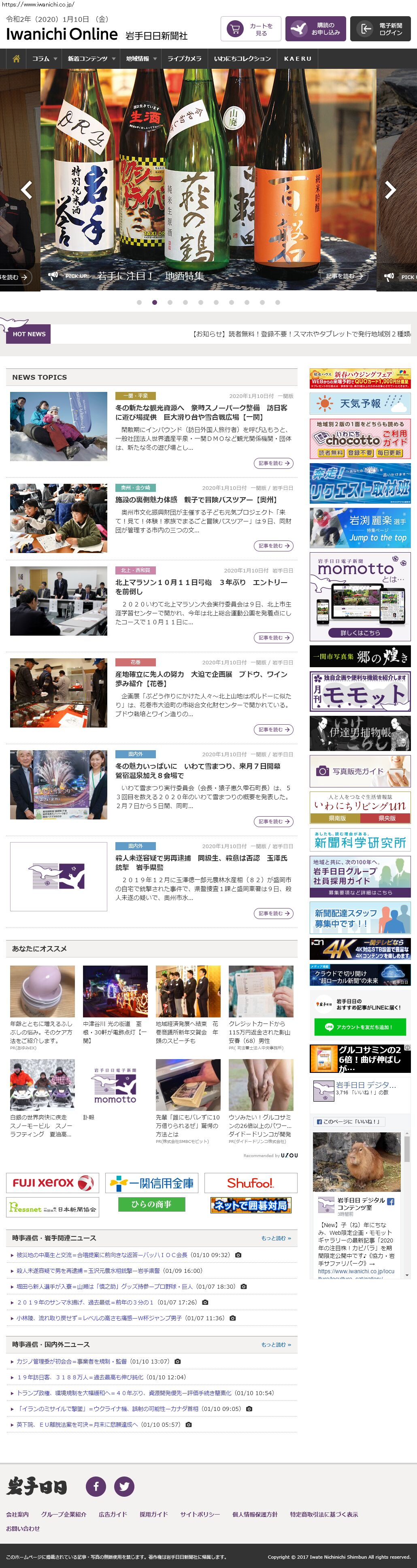Add the LINE account as friend
Screen dimensions: 417x1568
click(x=360, y=1027)
